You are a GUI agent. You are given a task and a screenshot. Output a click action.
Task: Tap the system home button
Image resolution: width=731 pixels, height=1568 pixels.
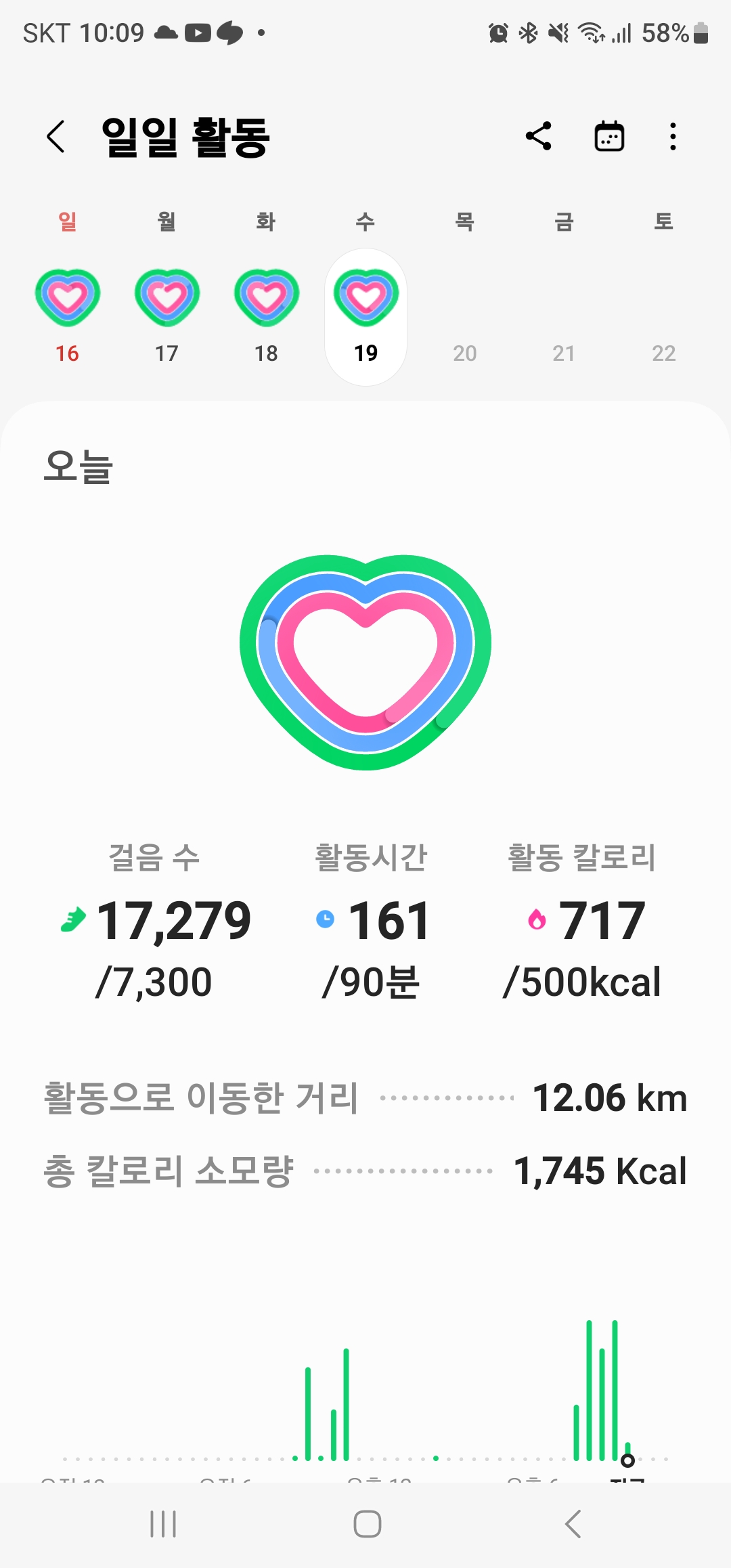(x=367, y=1524)
